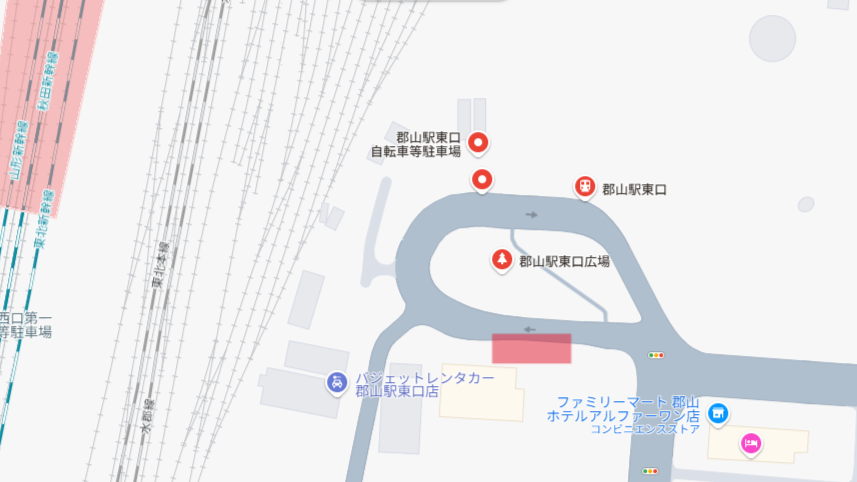Open バジェットレンタカー 郡山駅東口店 car rental marker
857x482 pixels.
point(337,382)
